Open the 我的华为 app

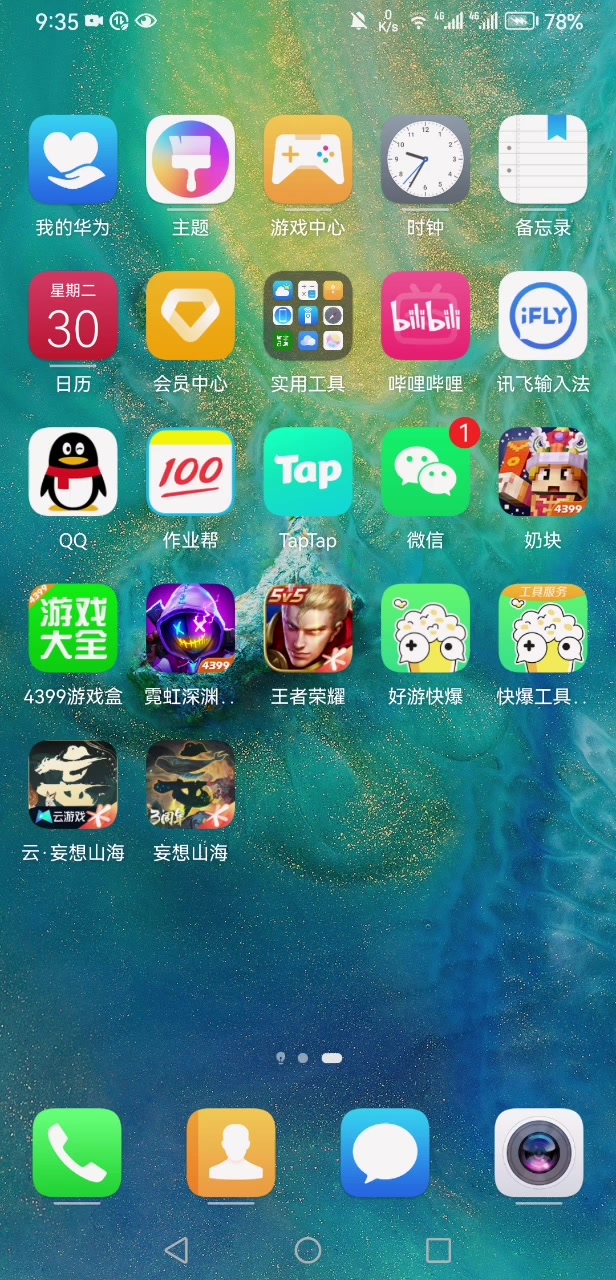tap(73, 160)
